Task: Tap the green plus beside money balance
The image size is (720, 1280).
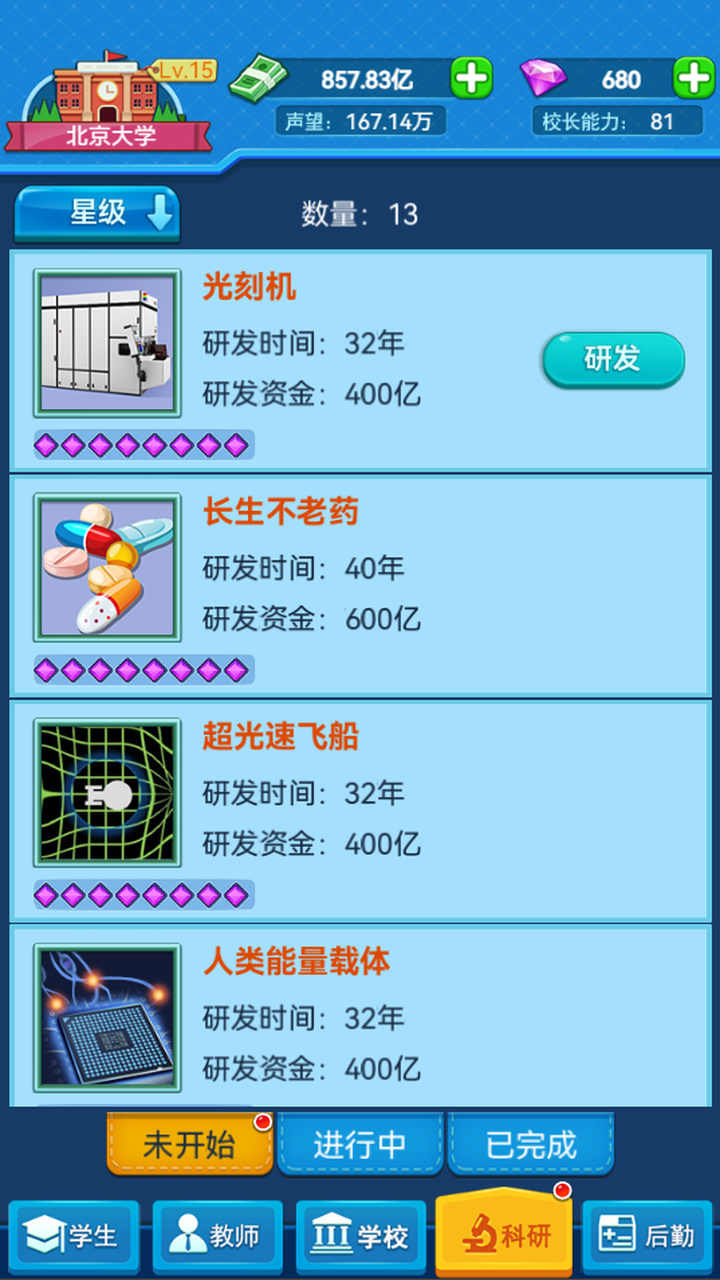Action: (x=470, y=79)
